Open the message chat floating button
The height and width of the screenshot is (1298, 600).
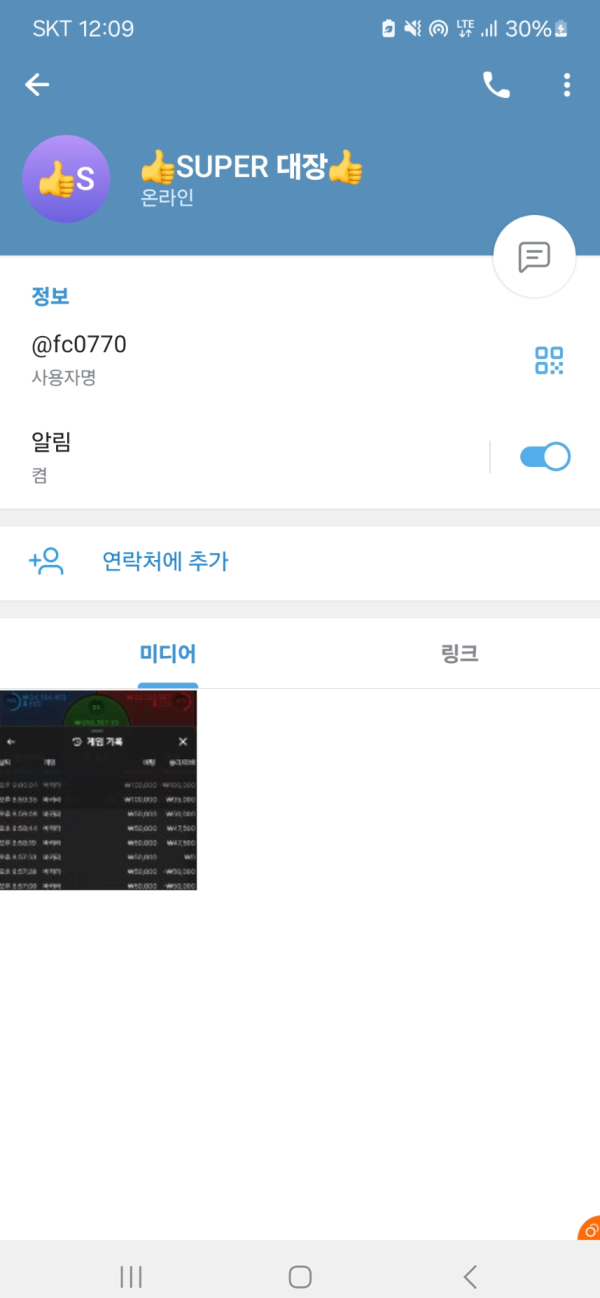[534, 257]
